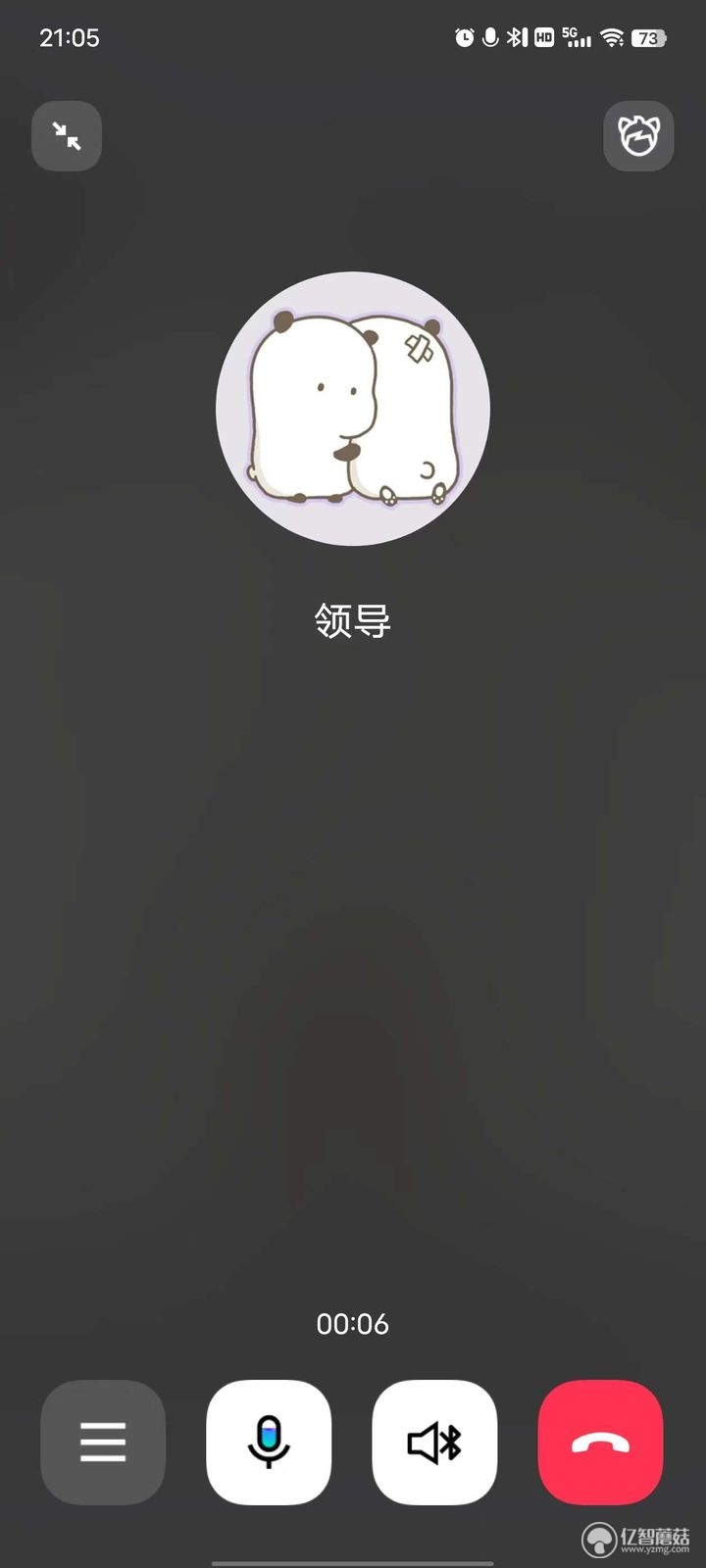The width and height of the screenshot is (706, 1568).
Task: Switch the Bluetooth audio output
Action: (x=434, y=1442)
